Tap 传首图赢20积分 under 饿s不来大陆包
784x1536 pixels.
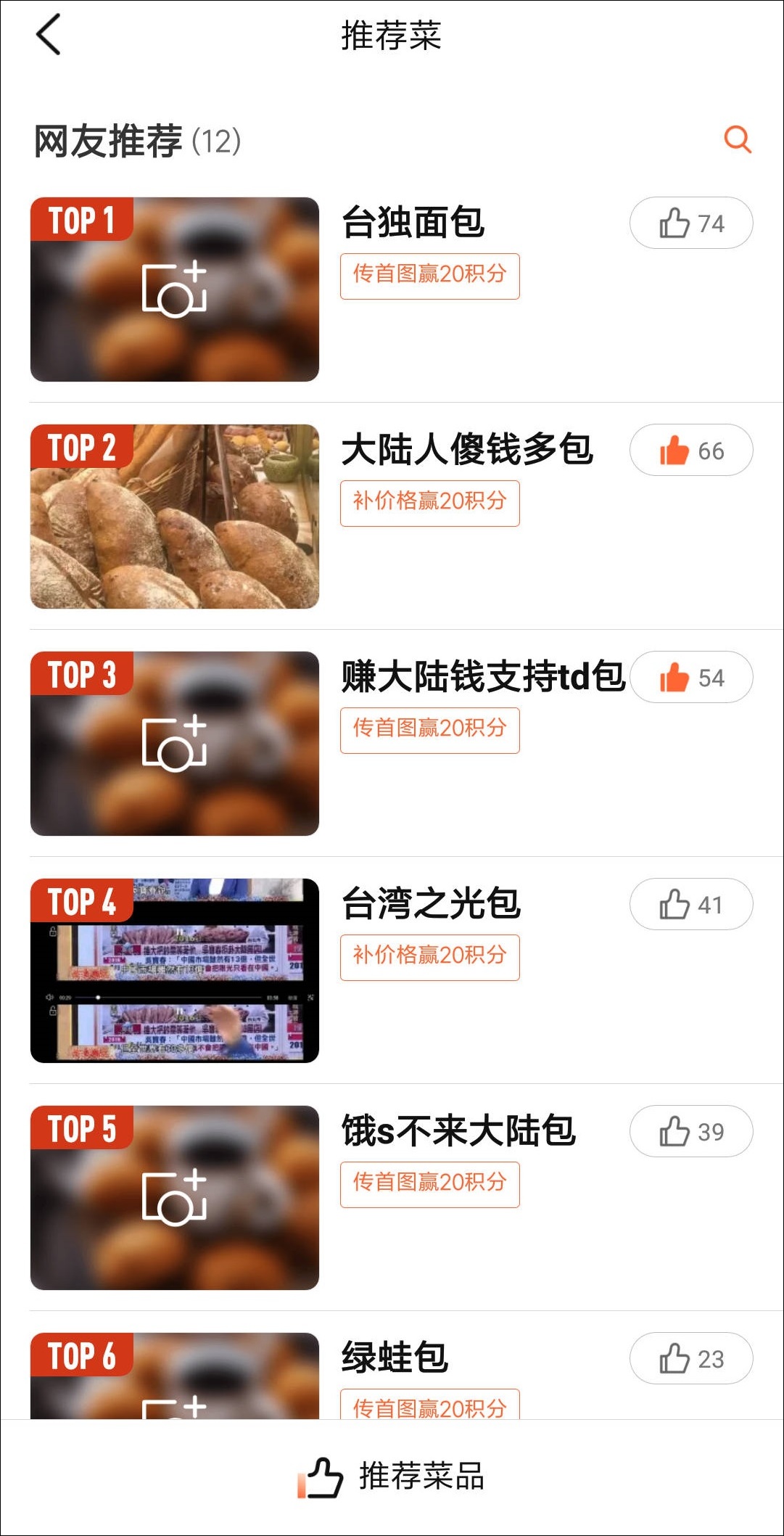pos(429,1184)
